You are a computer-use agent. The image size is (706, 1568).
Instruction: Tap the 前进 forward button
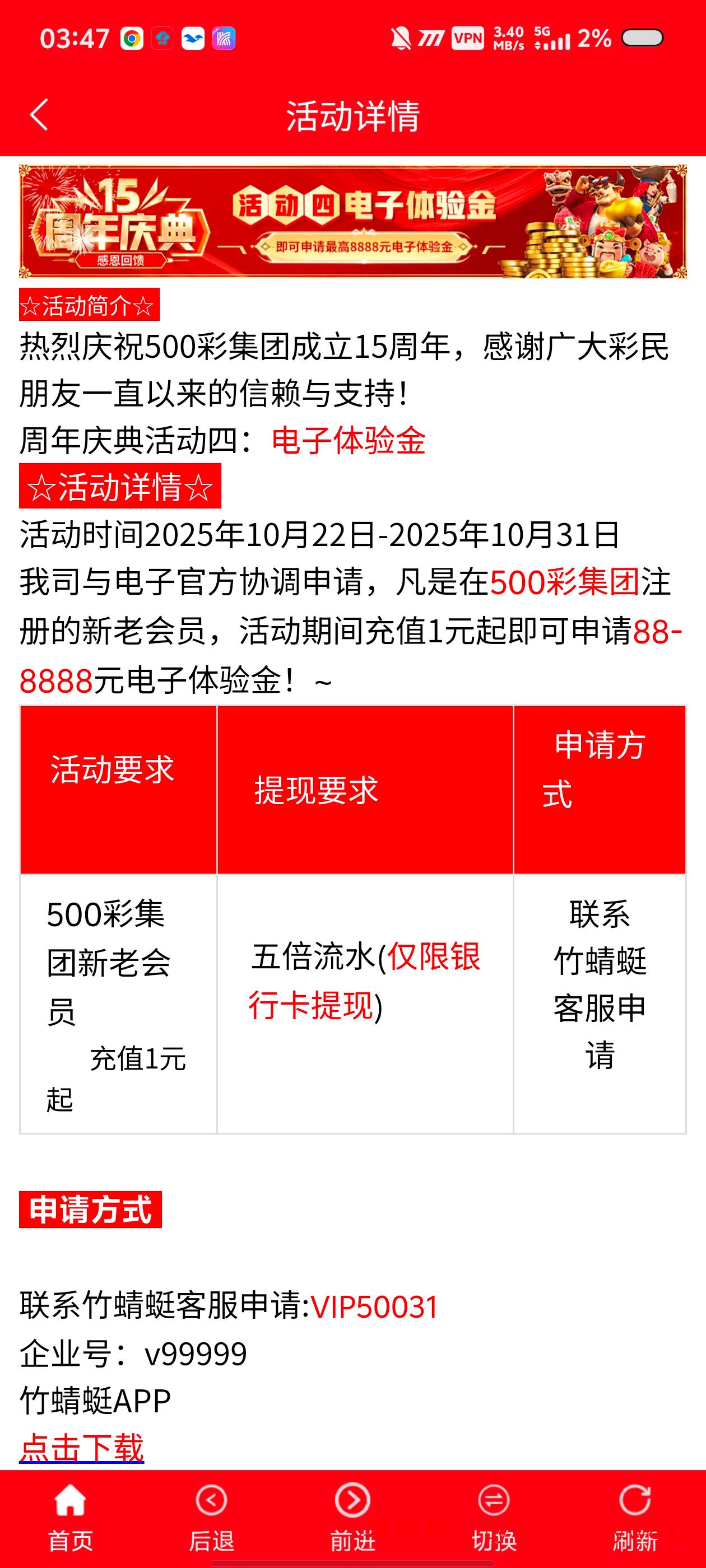[x=352, y=1517]
